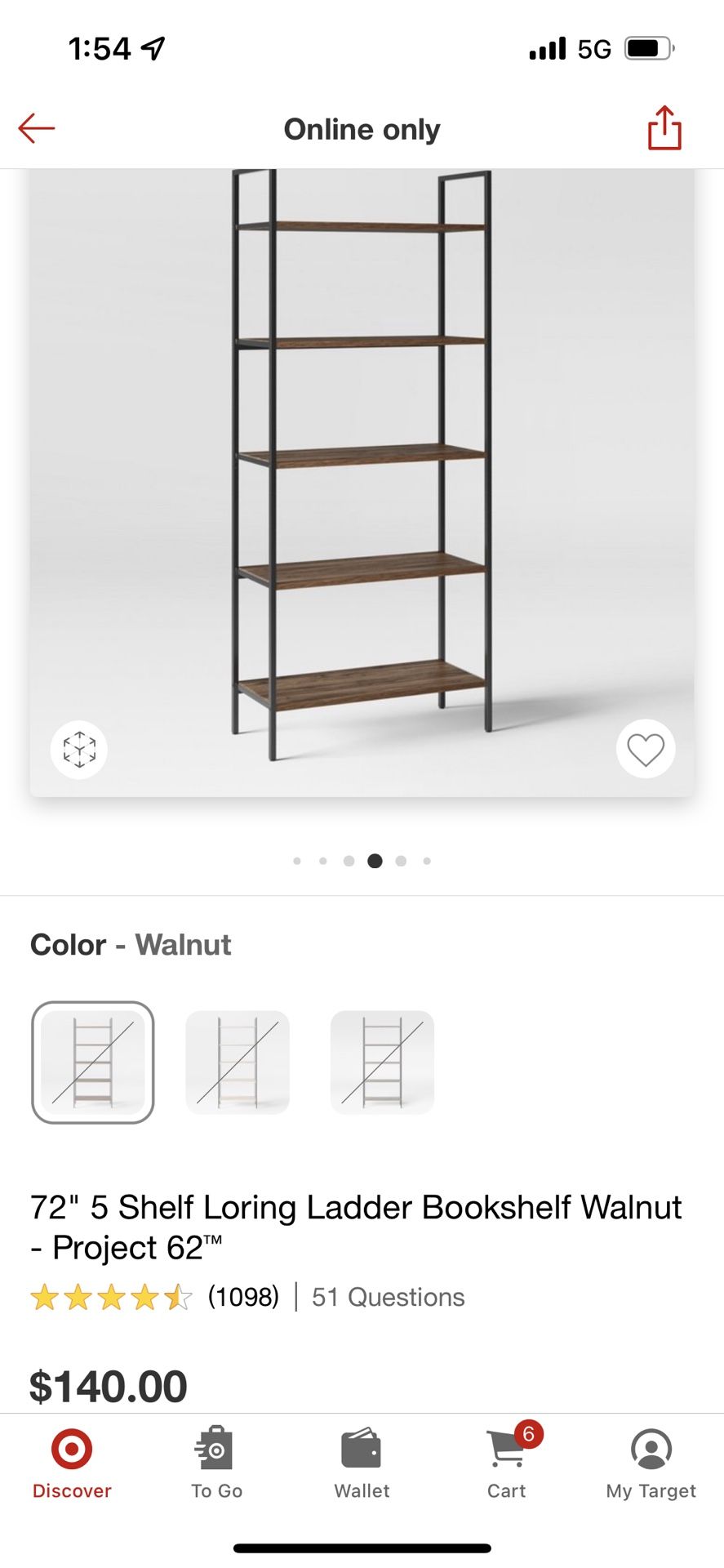Screen dimensions: 724x1568
Task: Select the white ladder shelf color option
Action: click(x=238, y=1062)
